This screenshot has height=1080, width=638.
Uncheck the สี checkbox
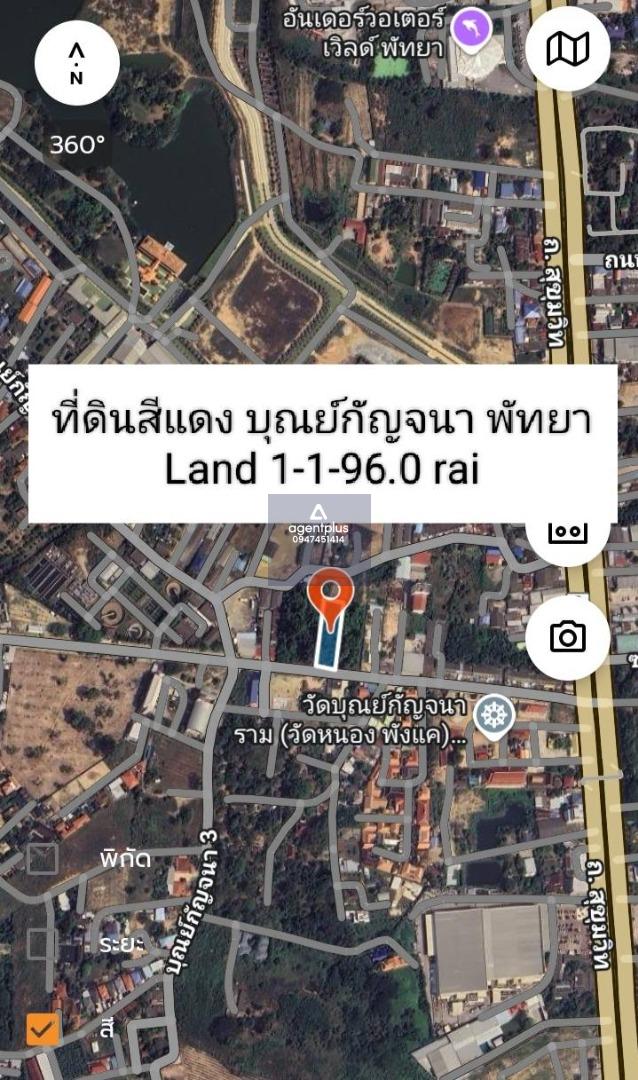pos(43,1029)
